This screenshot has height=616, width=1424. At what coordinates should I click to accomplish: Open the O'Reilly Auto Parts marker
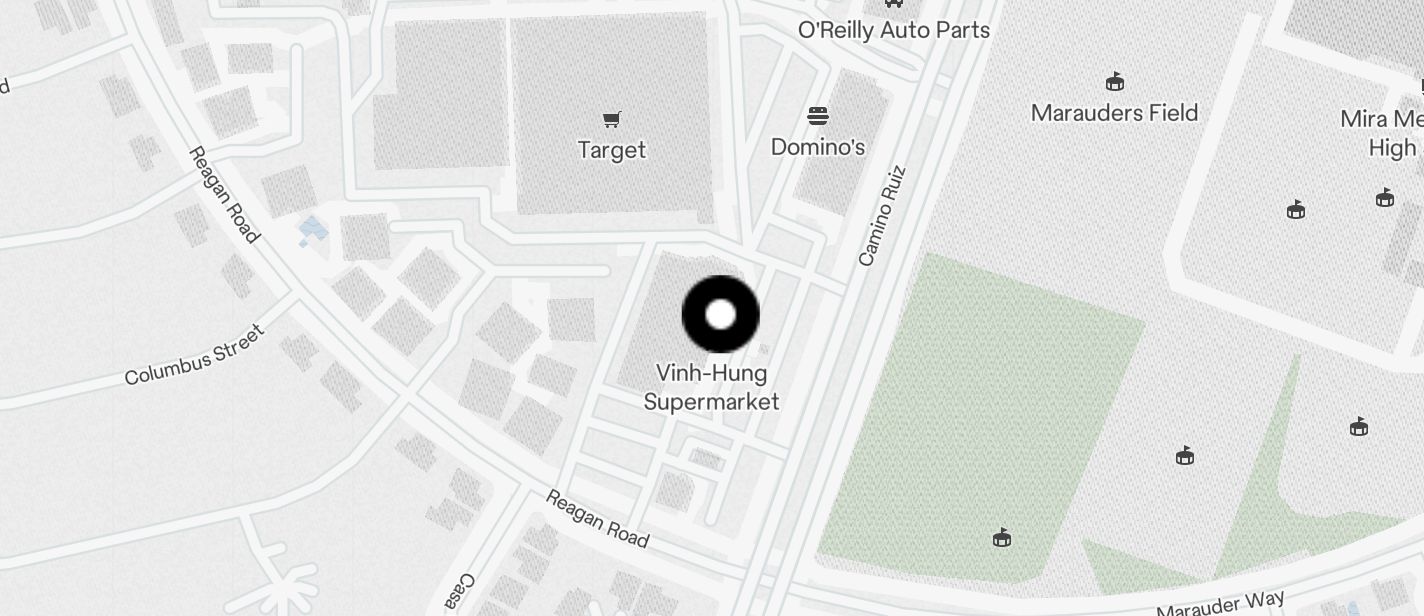(893, 5)
